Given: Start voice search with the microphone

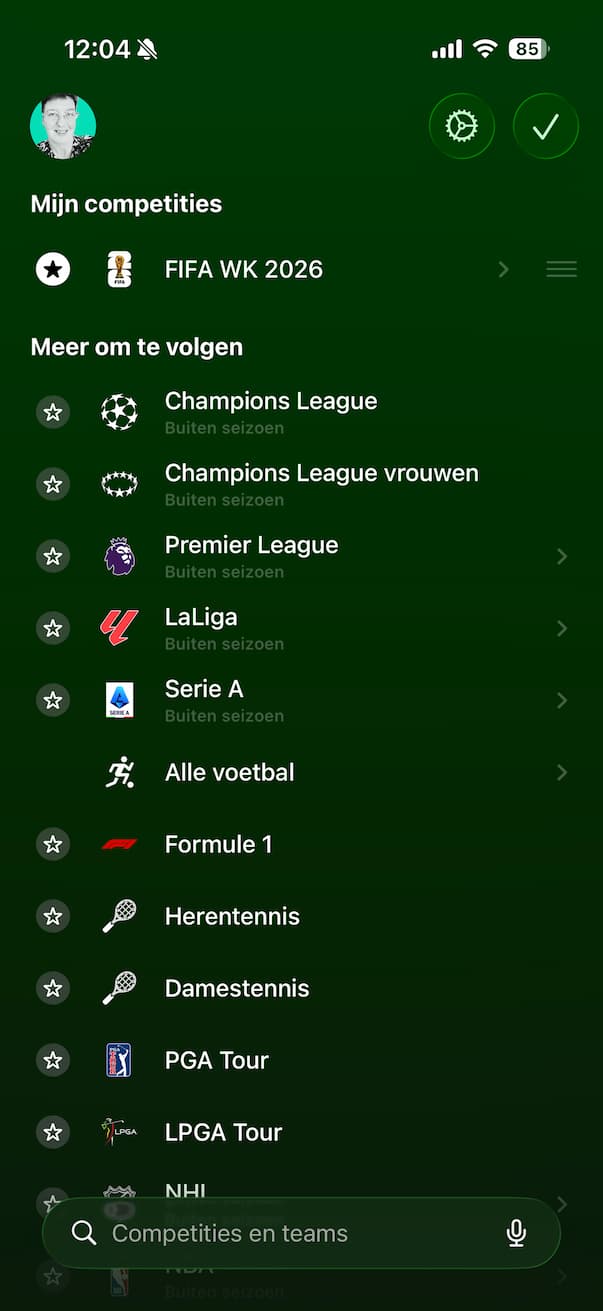Looking at the screenshot, I should [516, 1233].
